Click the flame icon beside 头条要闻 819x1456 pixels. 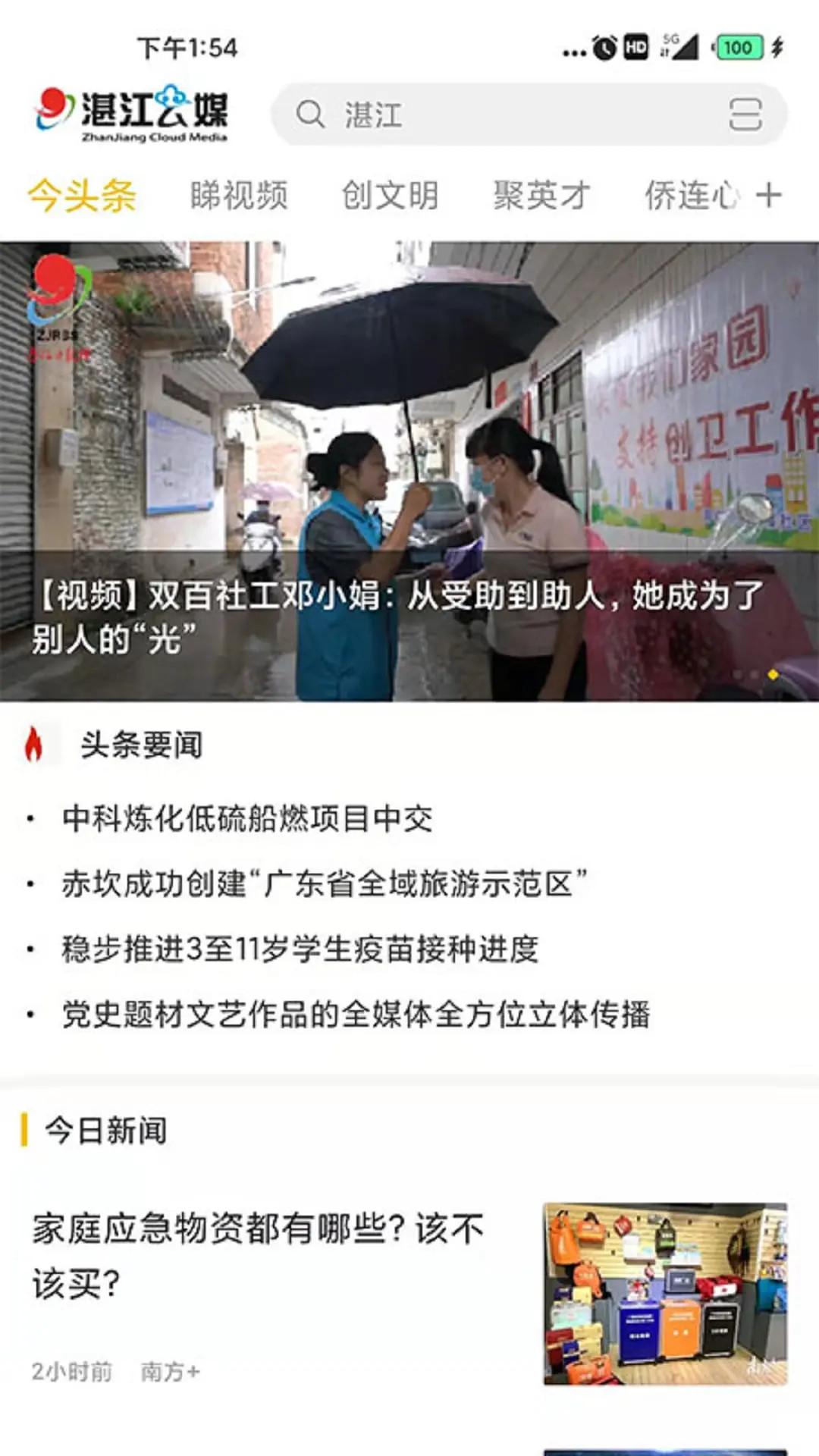pyautogui.click(x=34, y=743)
